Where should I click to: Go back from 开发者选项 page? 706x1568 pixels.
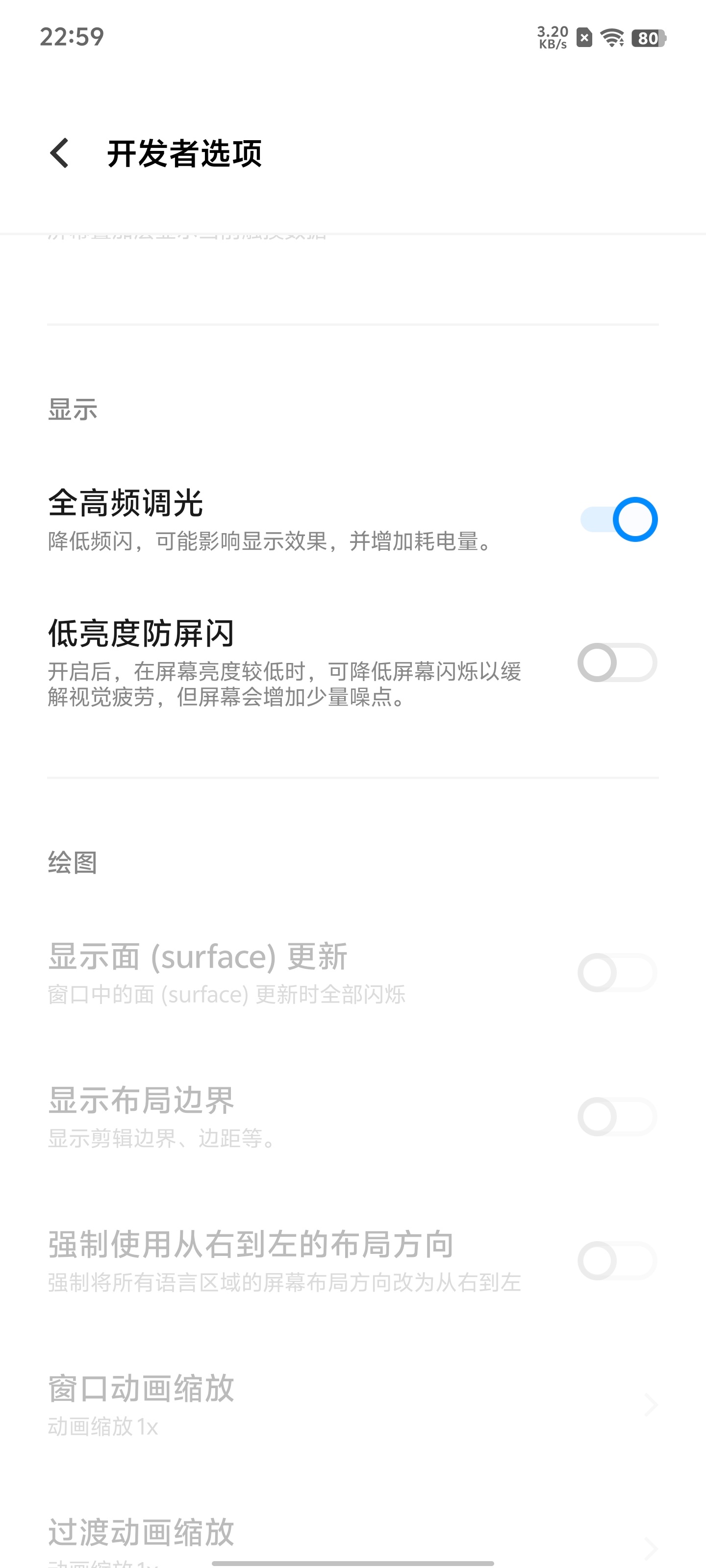pyautogui.click(x=60, y=153)
